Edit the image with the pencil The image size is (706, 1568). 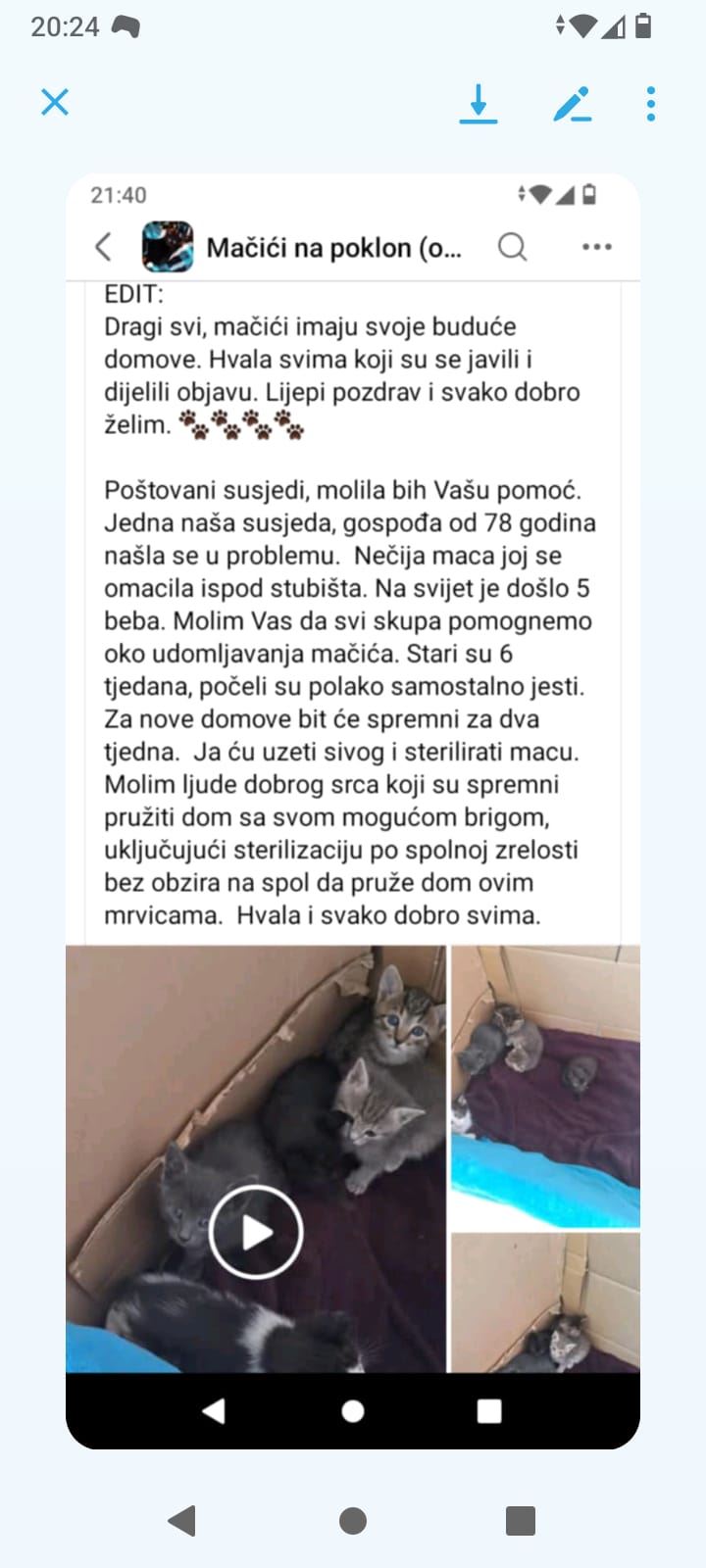pyautogui.click(x=572, y=104)
